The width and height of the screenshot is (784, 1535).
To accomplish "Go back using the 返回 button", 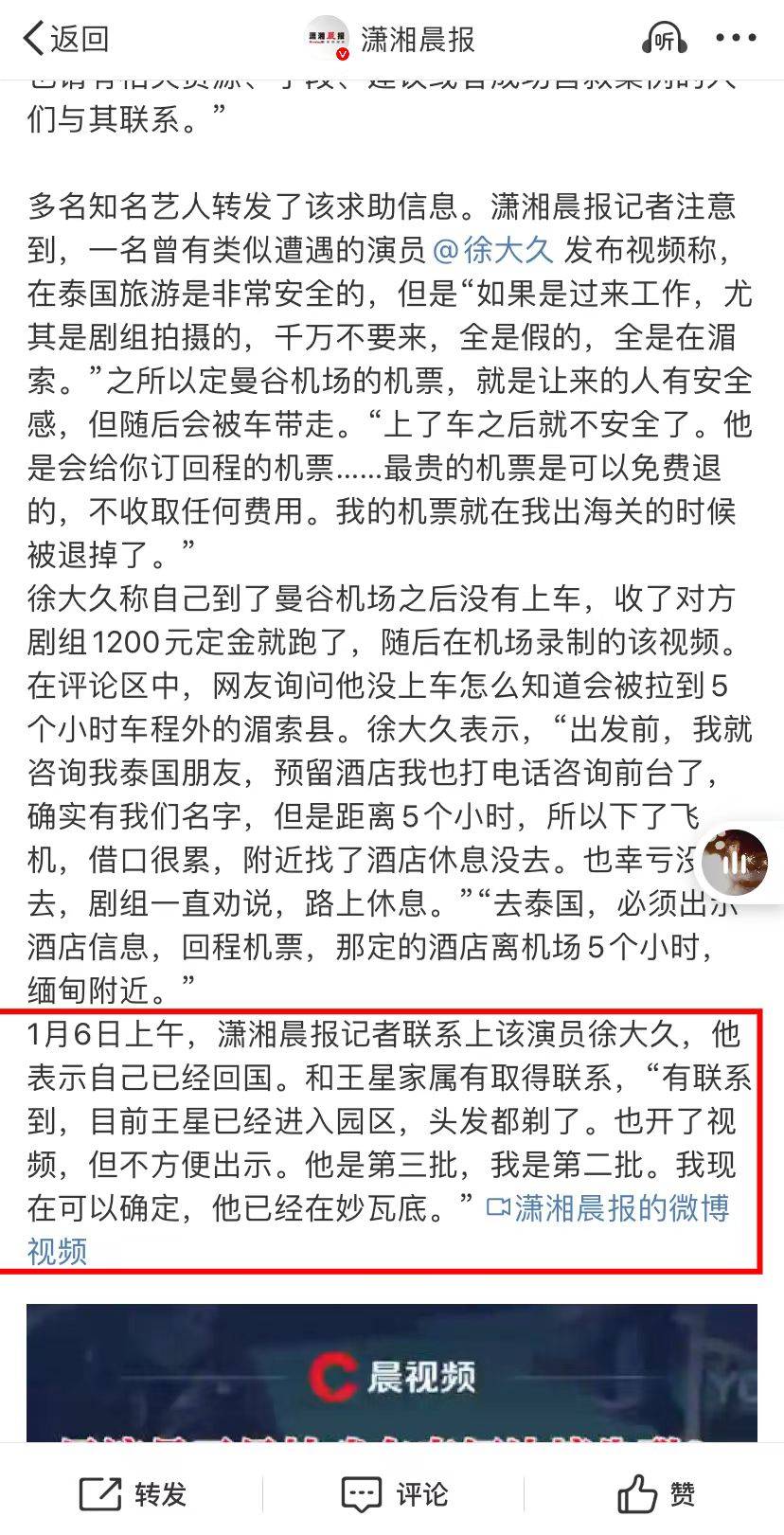I will pyautogui.click(x=65, y=39).
